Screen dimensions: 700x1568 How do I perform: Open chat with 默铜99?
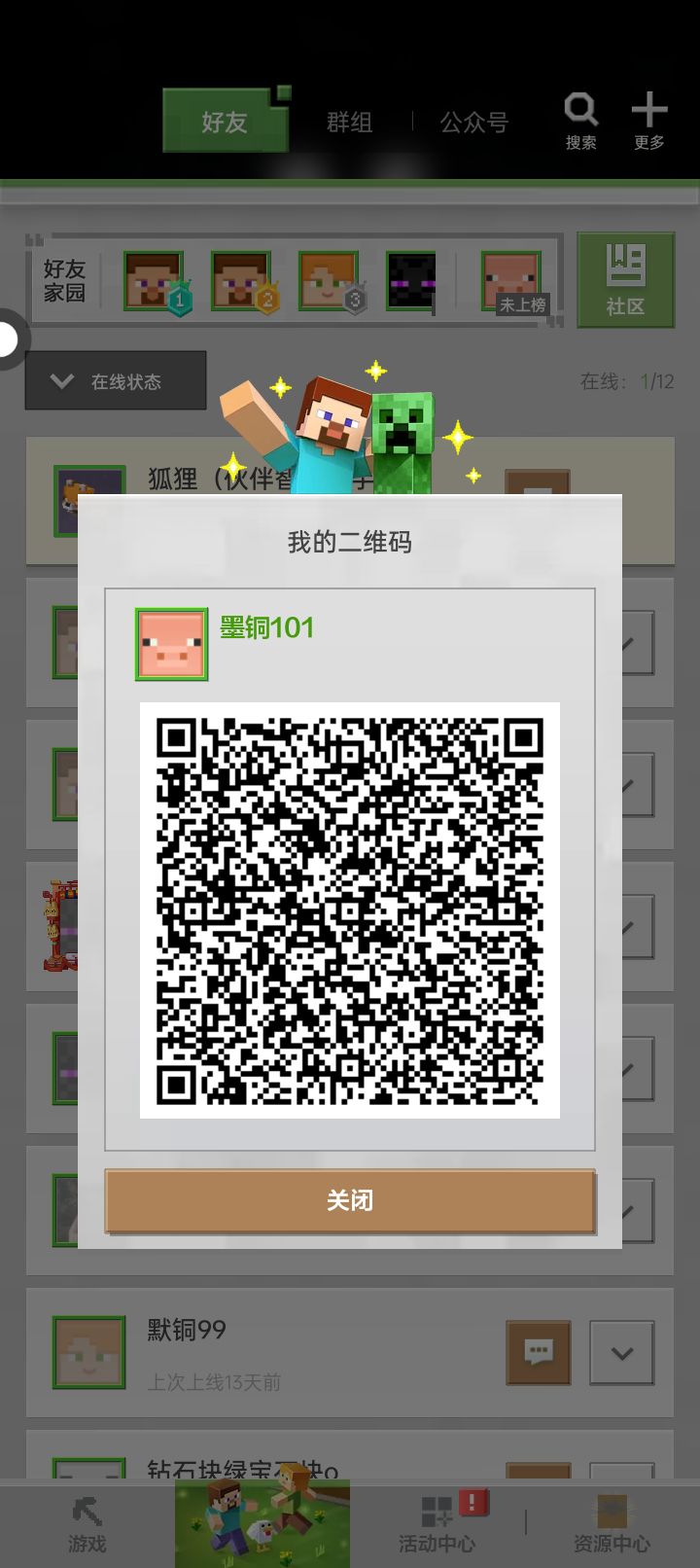point(539,1352)
